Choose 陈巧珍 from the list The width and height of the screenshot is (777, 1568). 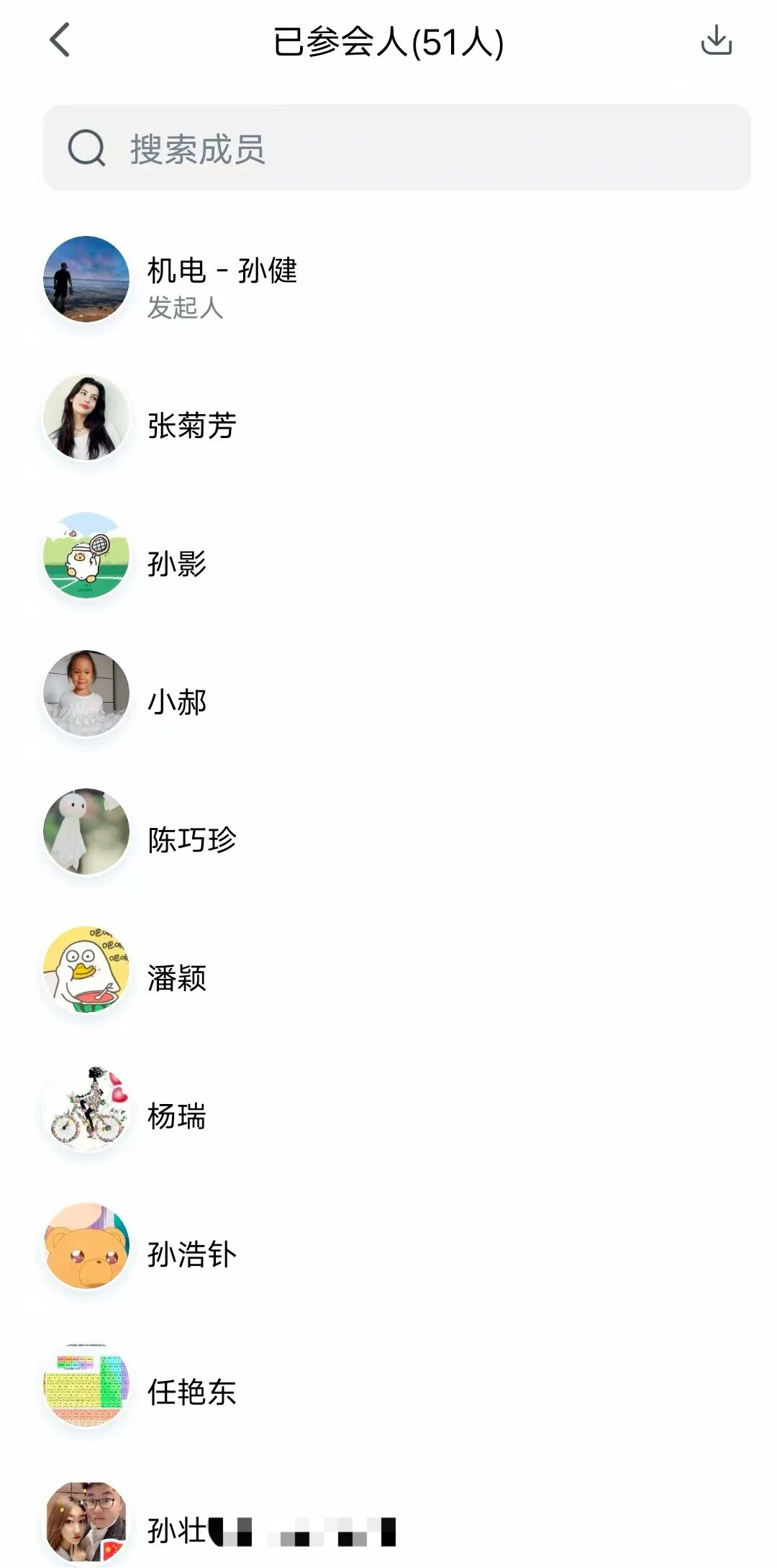(191, 839)
